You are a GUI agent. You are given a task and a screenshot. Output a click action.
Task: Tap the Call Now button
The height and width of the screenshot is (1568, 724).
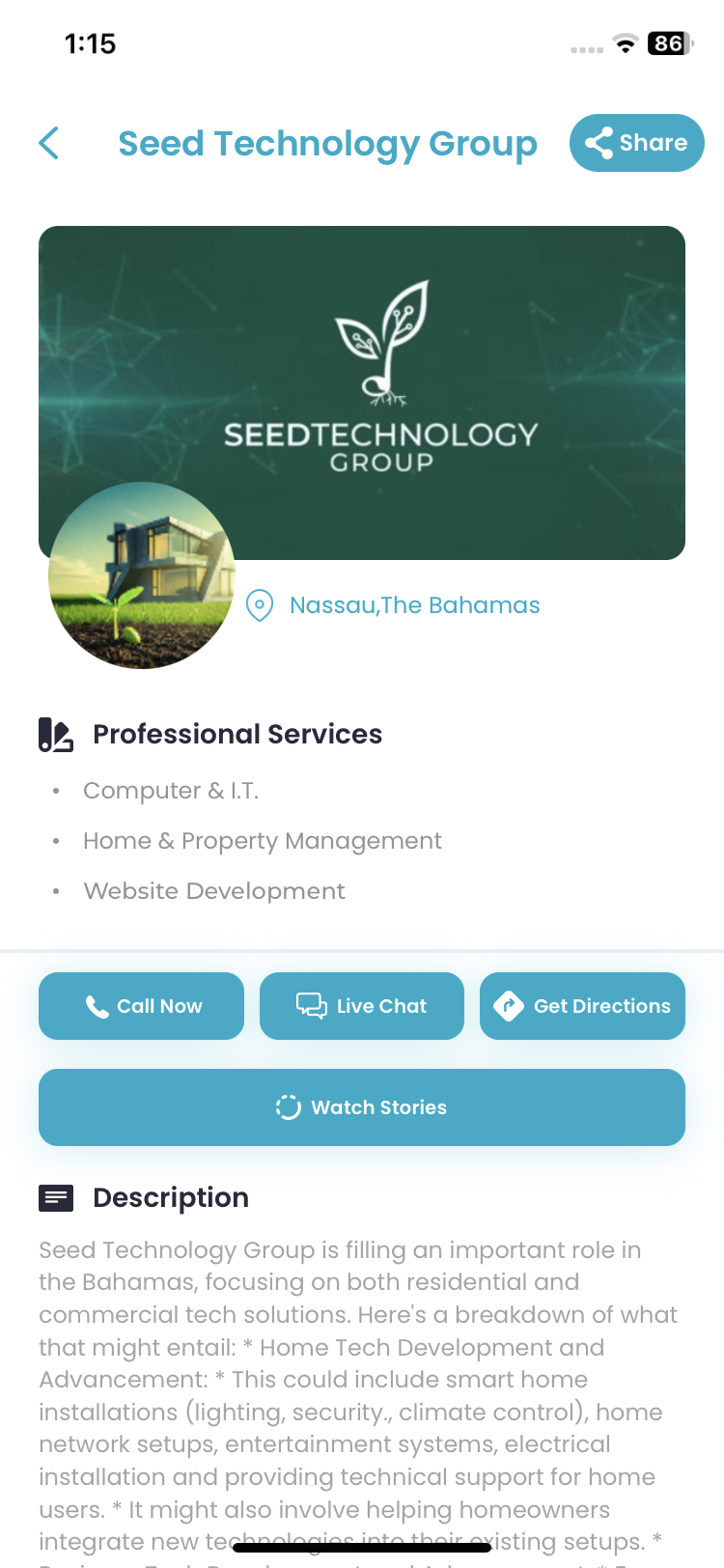pyautogui.click(x=141, y=1006)
